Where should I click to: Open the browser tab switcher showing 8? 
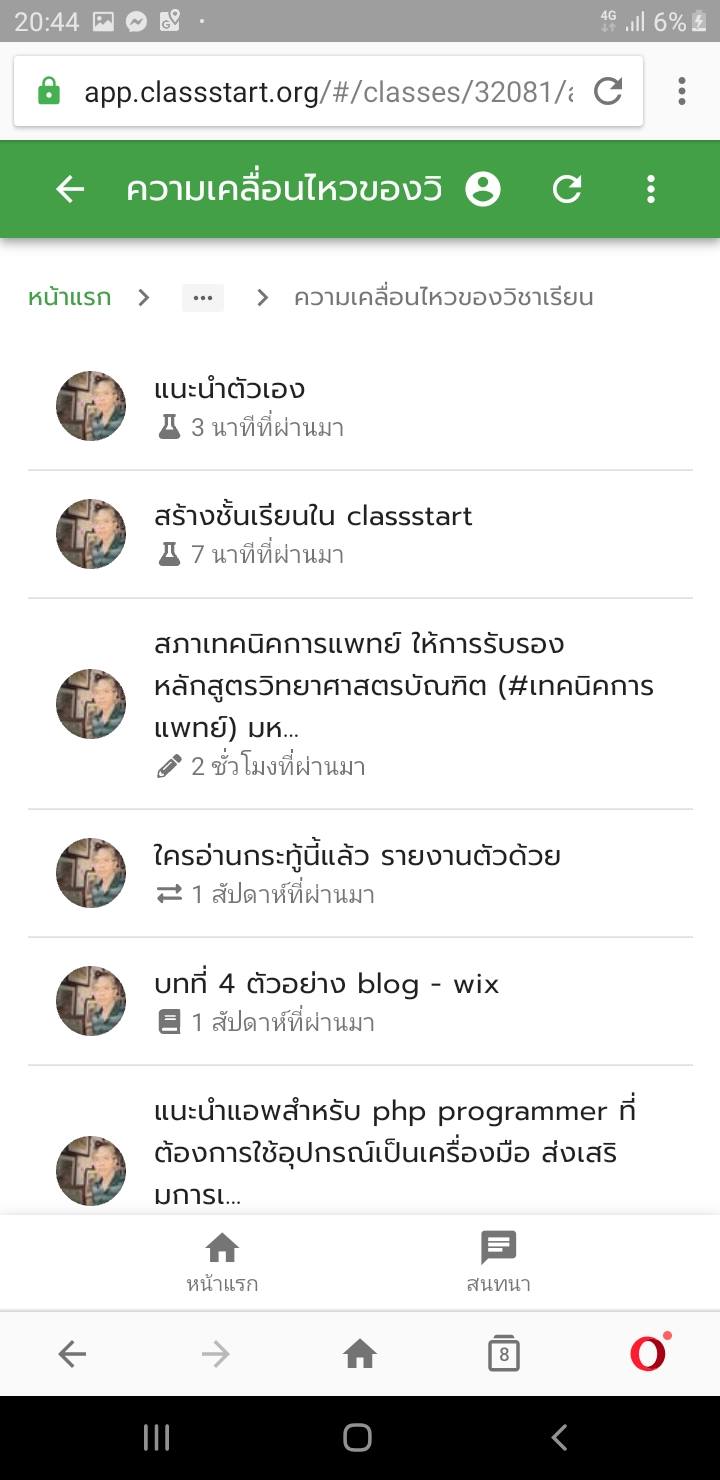pyautogui.click(x=503, y=1354)
